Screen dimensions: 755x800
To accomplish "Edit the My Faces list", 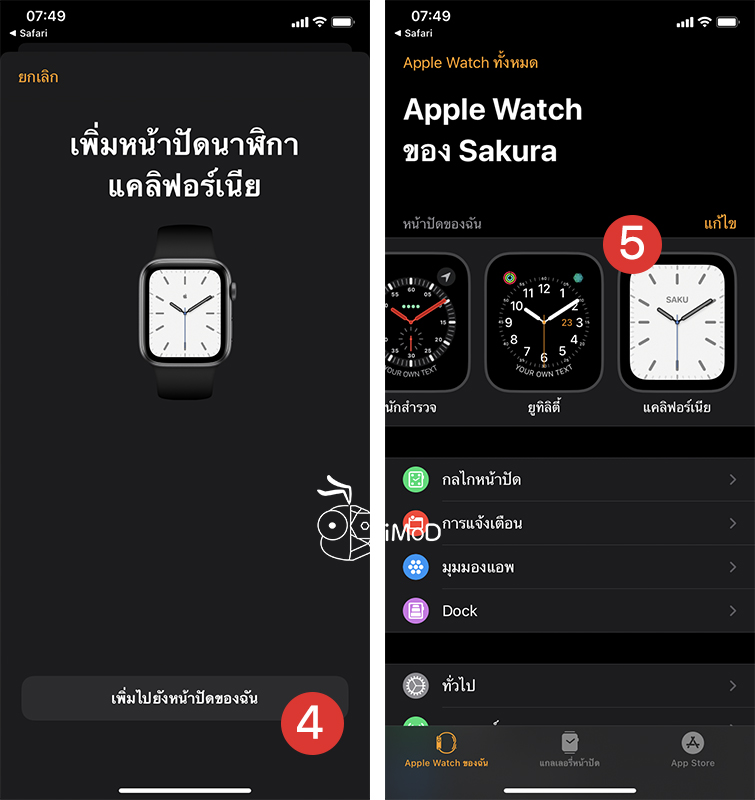I will (x=719, y=223).
